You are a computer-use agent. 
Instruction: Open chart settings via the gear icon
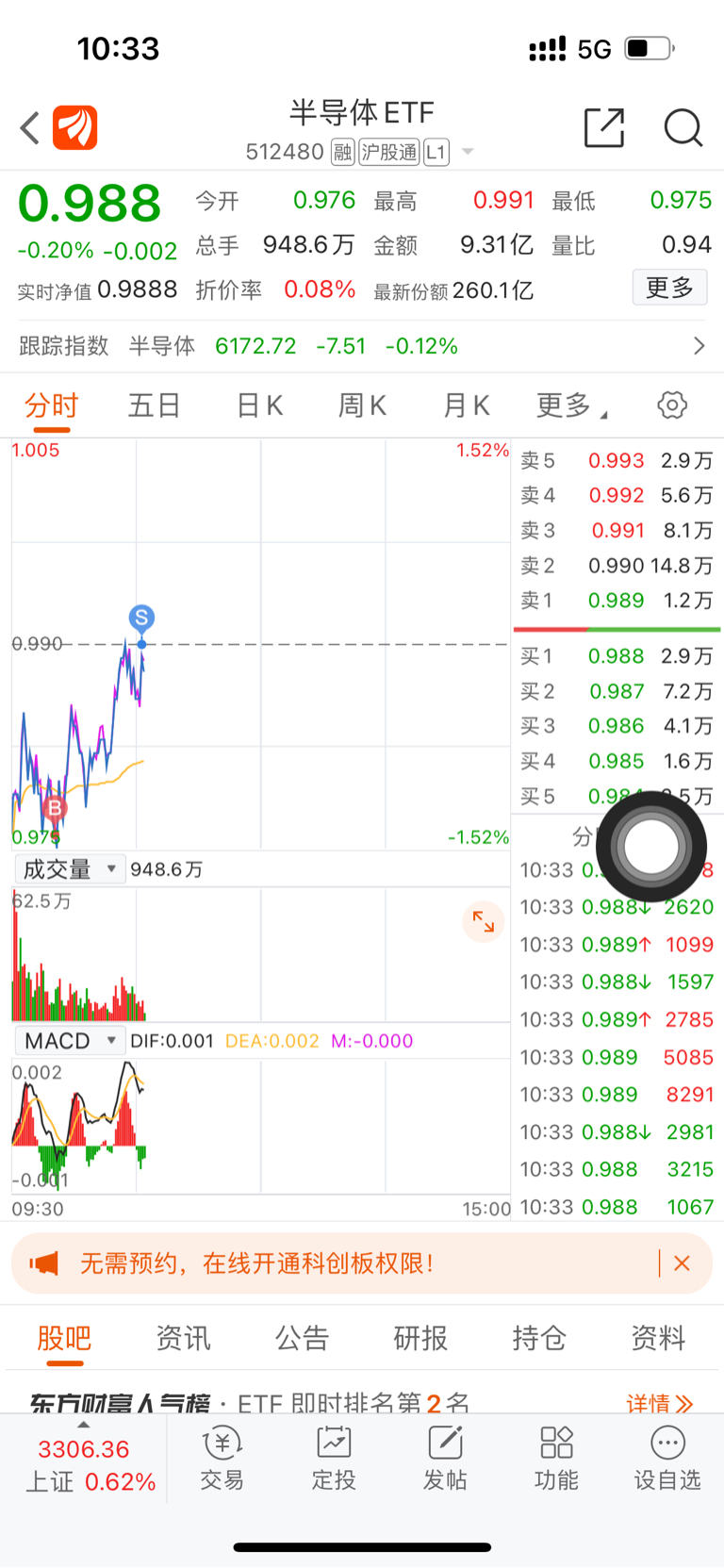coord(671,404)
